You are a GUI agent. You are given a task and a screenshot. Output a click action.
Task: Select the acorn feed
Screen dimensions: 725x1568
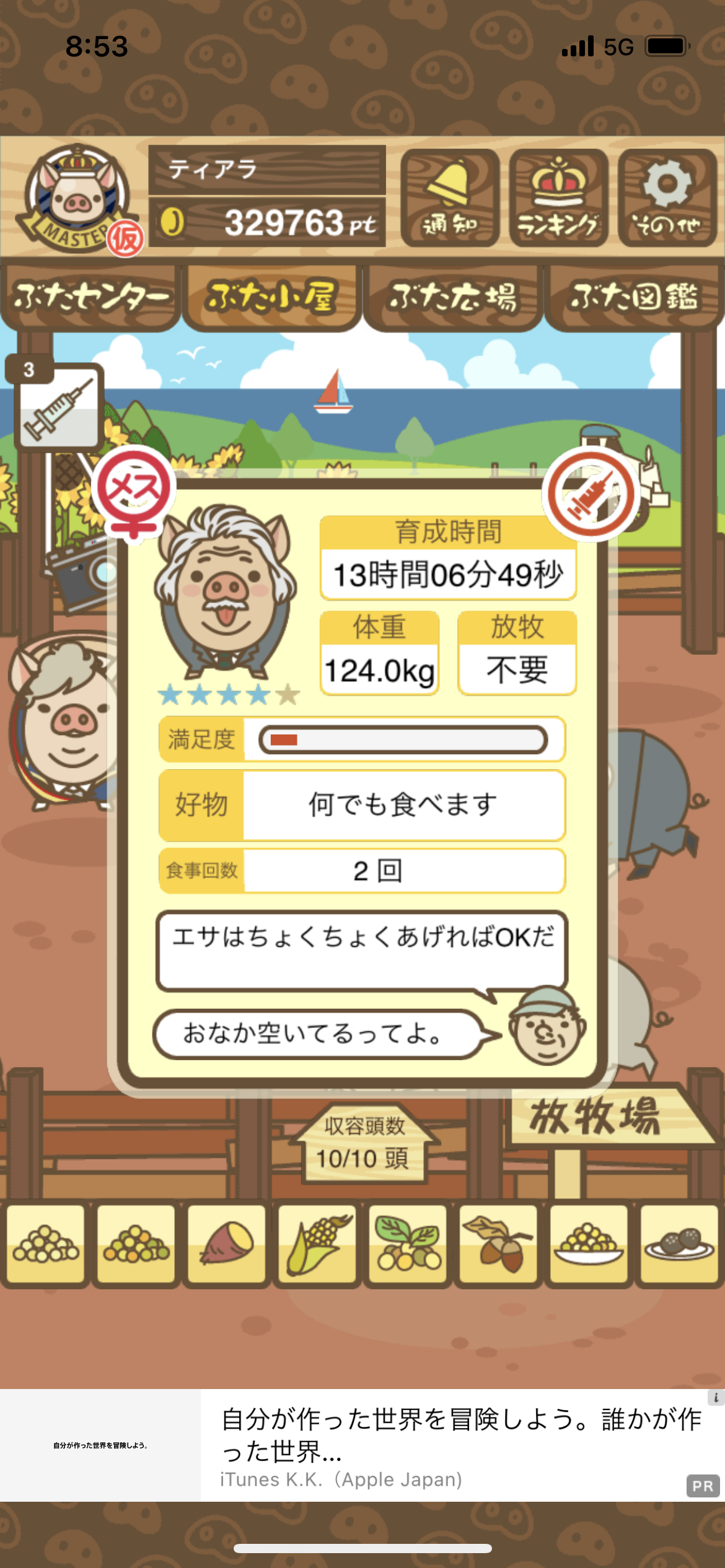tap(498, 1244)
